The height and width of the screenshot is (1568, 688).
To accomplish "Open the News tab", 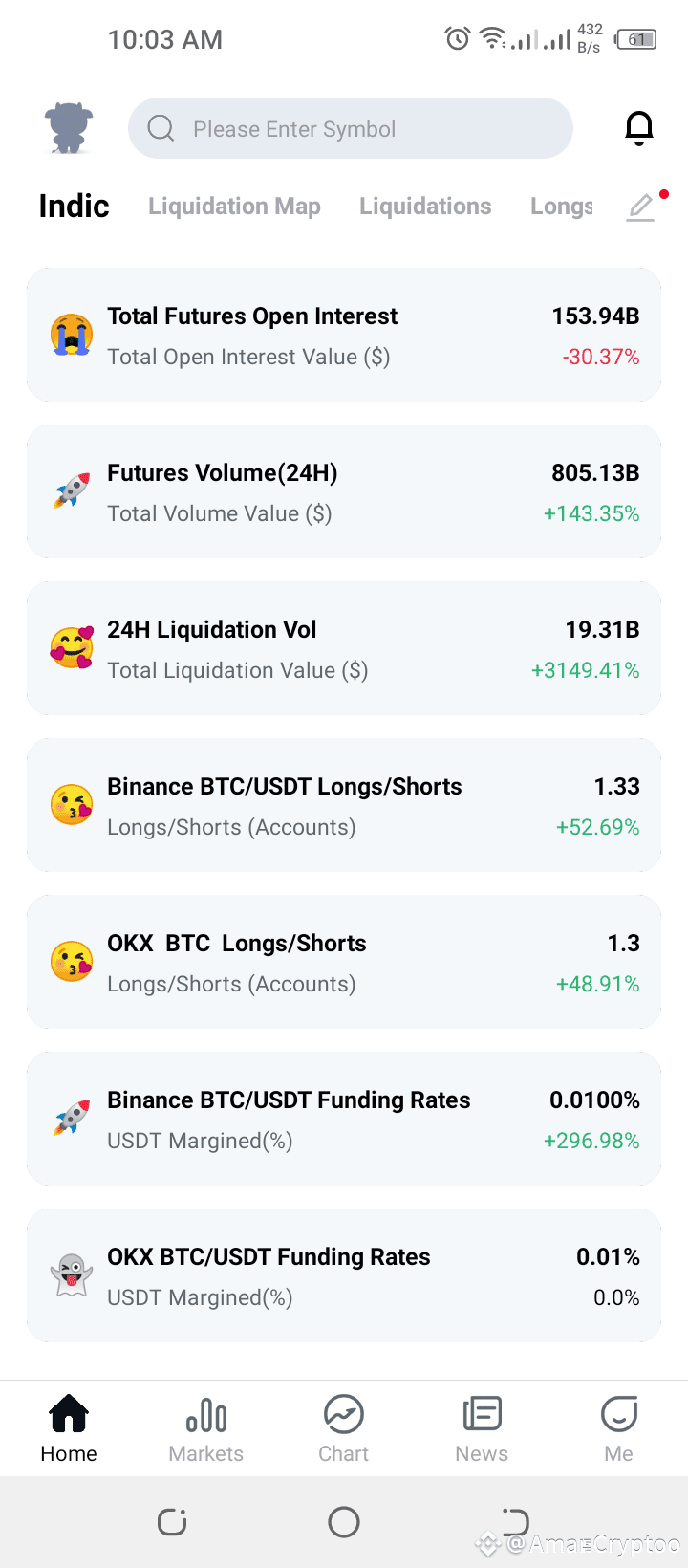I will coord(482,1429).
